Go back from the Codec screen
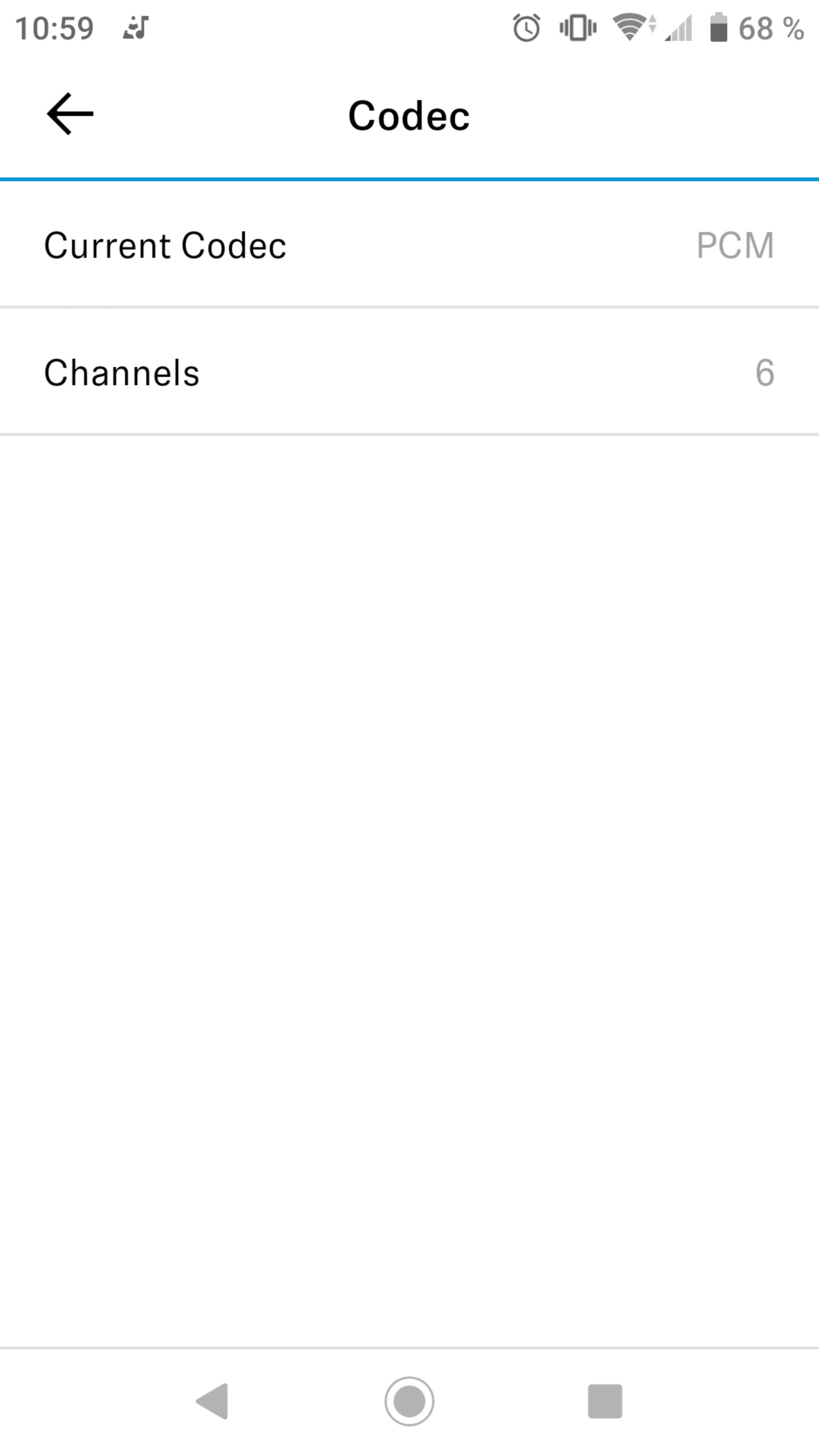The height and width of the screenshot is (1456, 819). 69,114
